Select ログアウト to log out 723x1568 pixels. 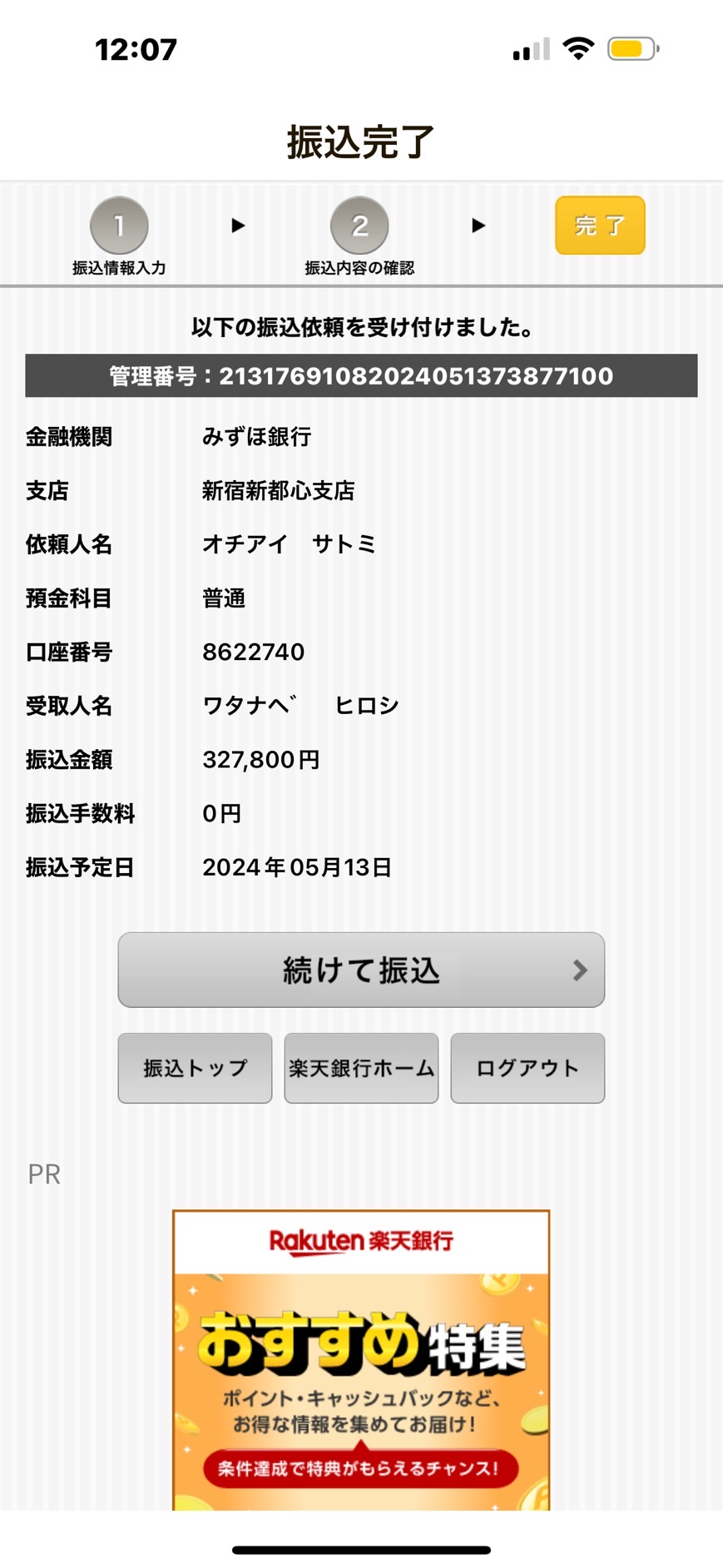(527, 1068)
